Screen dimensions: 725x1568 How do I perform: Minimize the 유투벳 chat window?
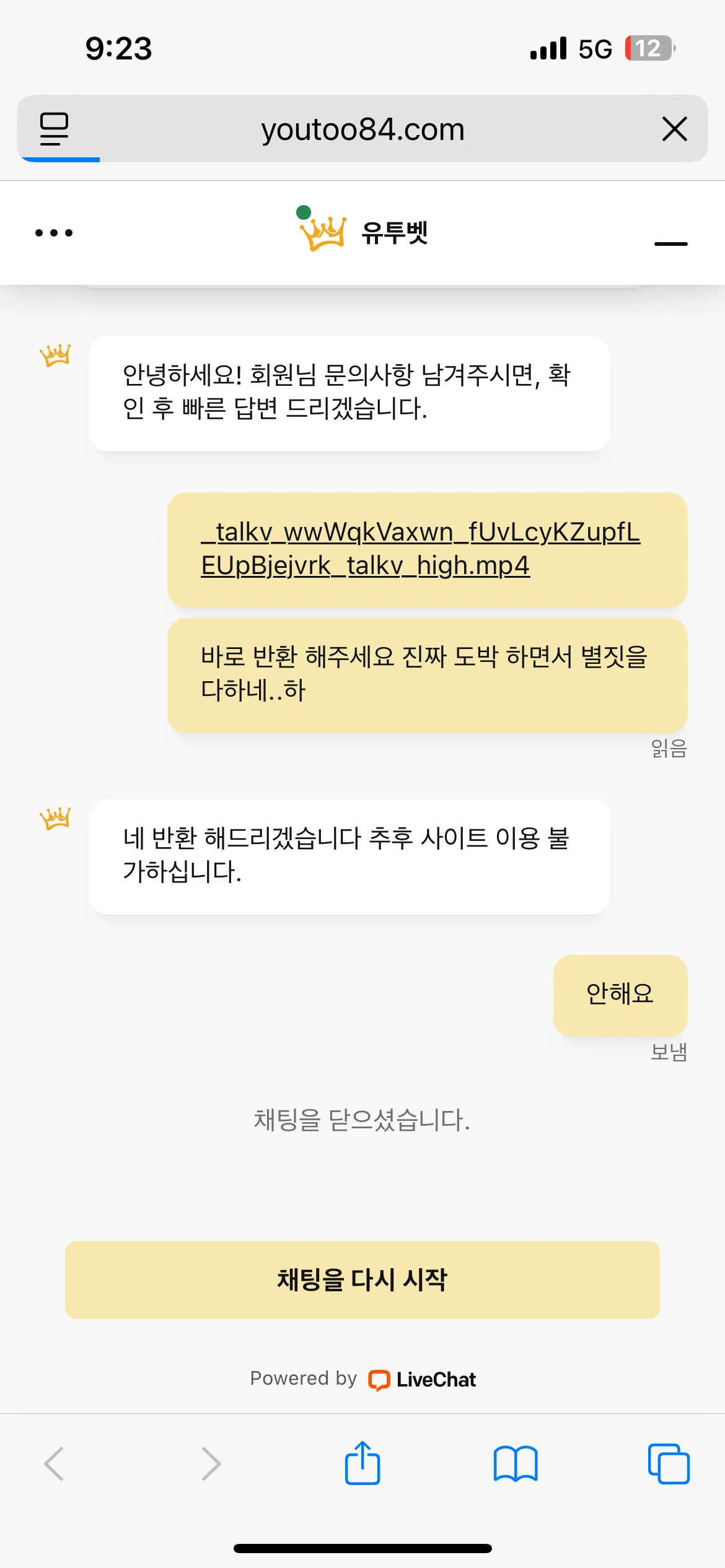(671, 243)
